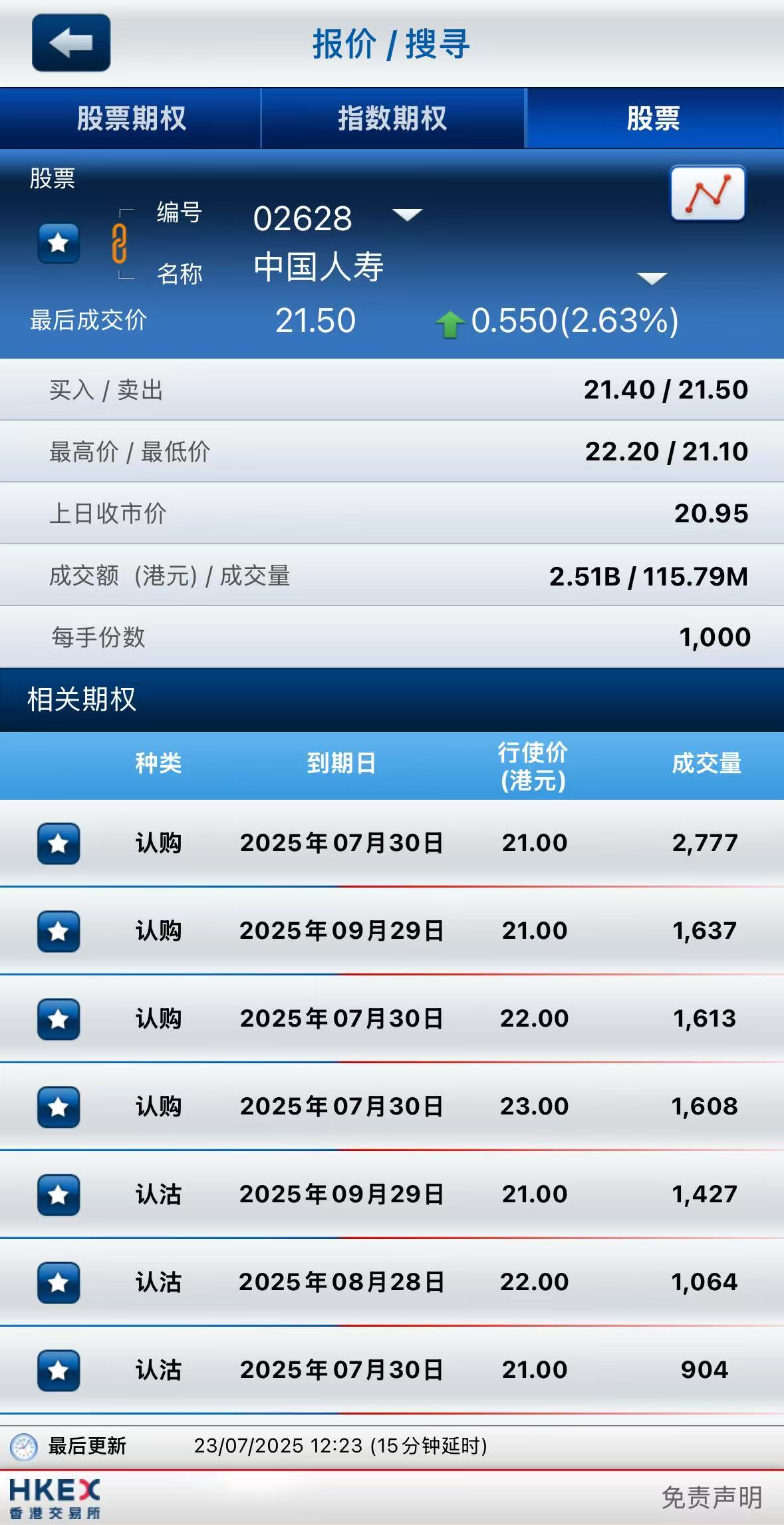Open the price chart icon
Viewport: 784px width, 1525px height.
point(708,193)
